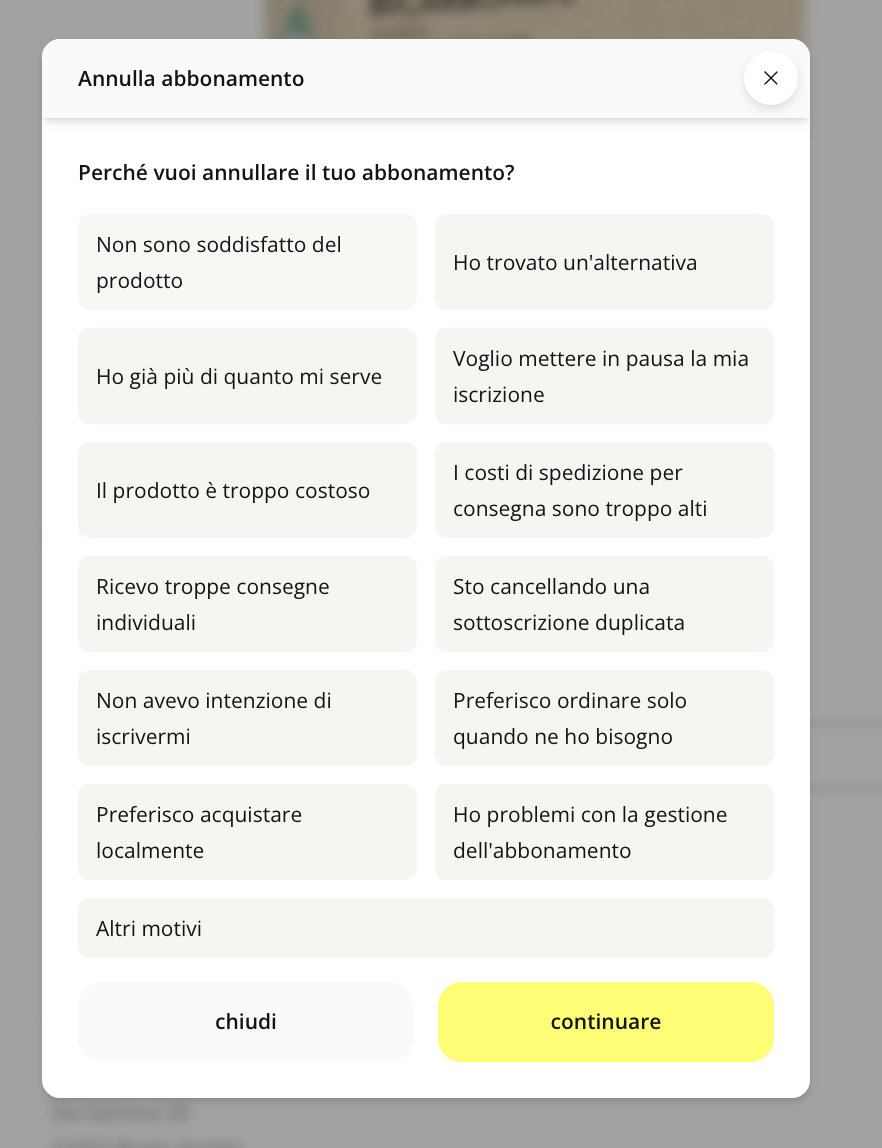Pick 'Ho già più di quanto mi serve'
This screenshot has width=882, height=1148.
[x=247, y=376]
